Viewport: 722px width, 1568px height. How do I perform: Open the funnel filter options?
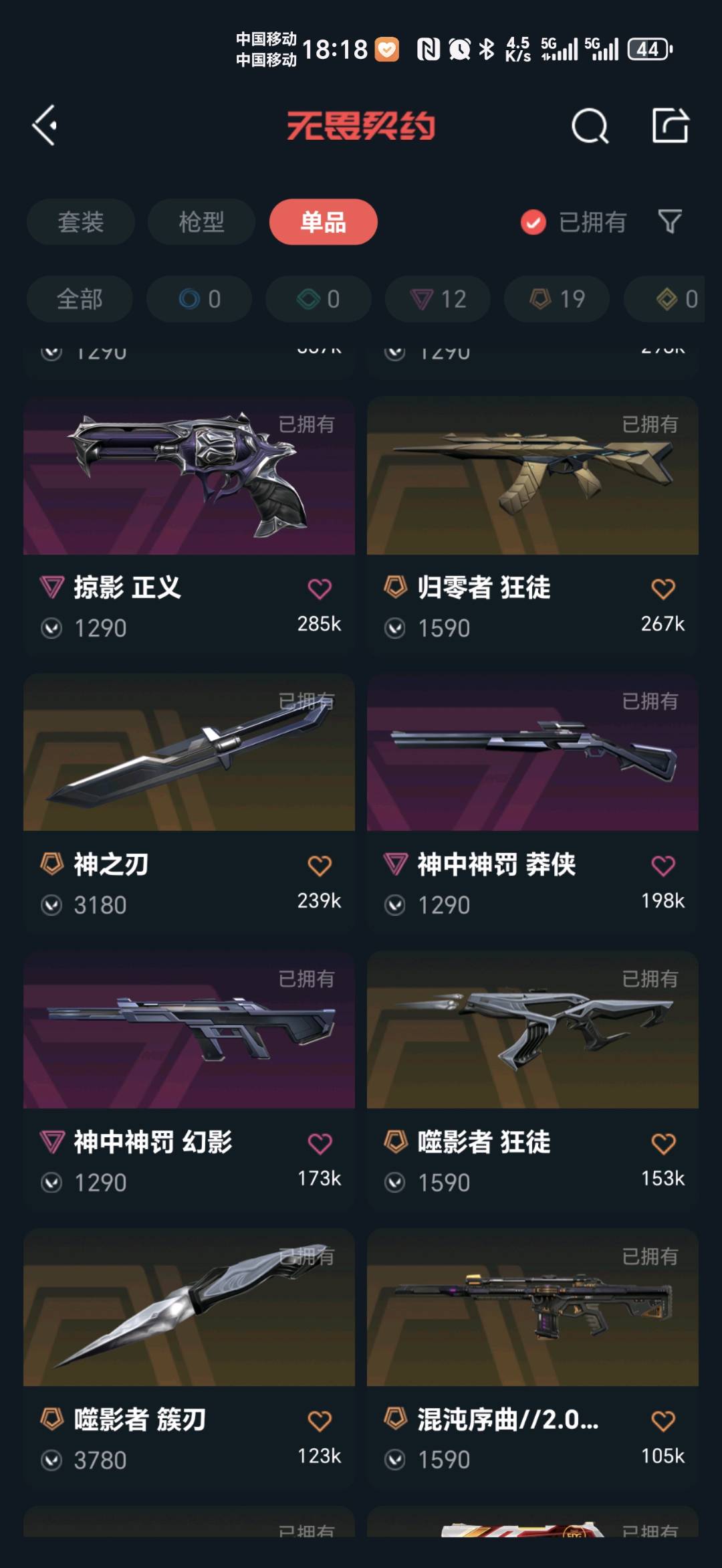click(670, 221)
